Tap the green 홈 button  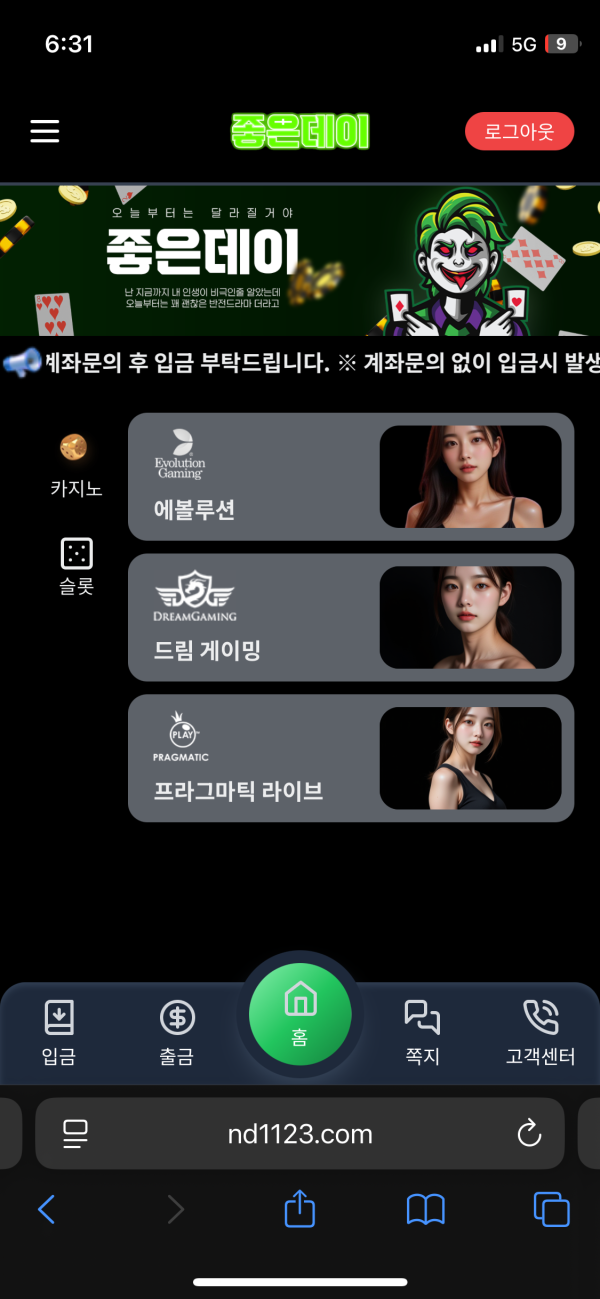click(x=300, y=1014)
